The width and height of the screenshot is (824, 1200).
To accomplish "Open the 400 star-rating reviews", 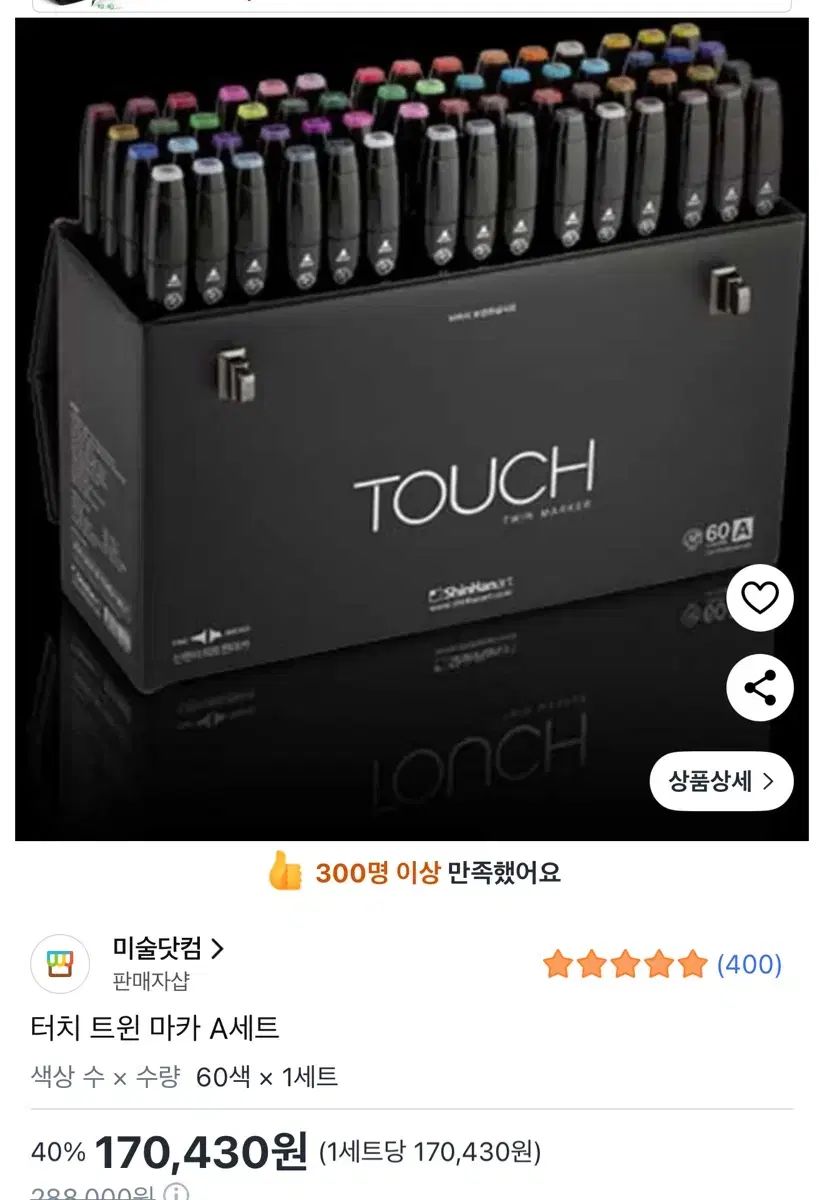I will [x=662, y=965].
